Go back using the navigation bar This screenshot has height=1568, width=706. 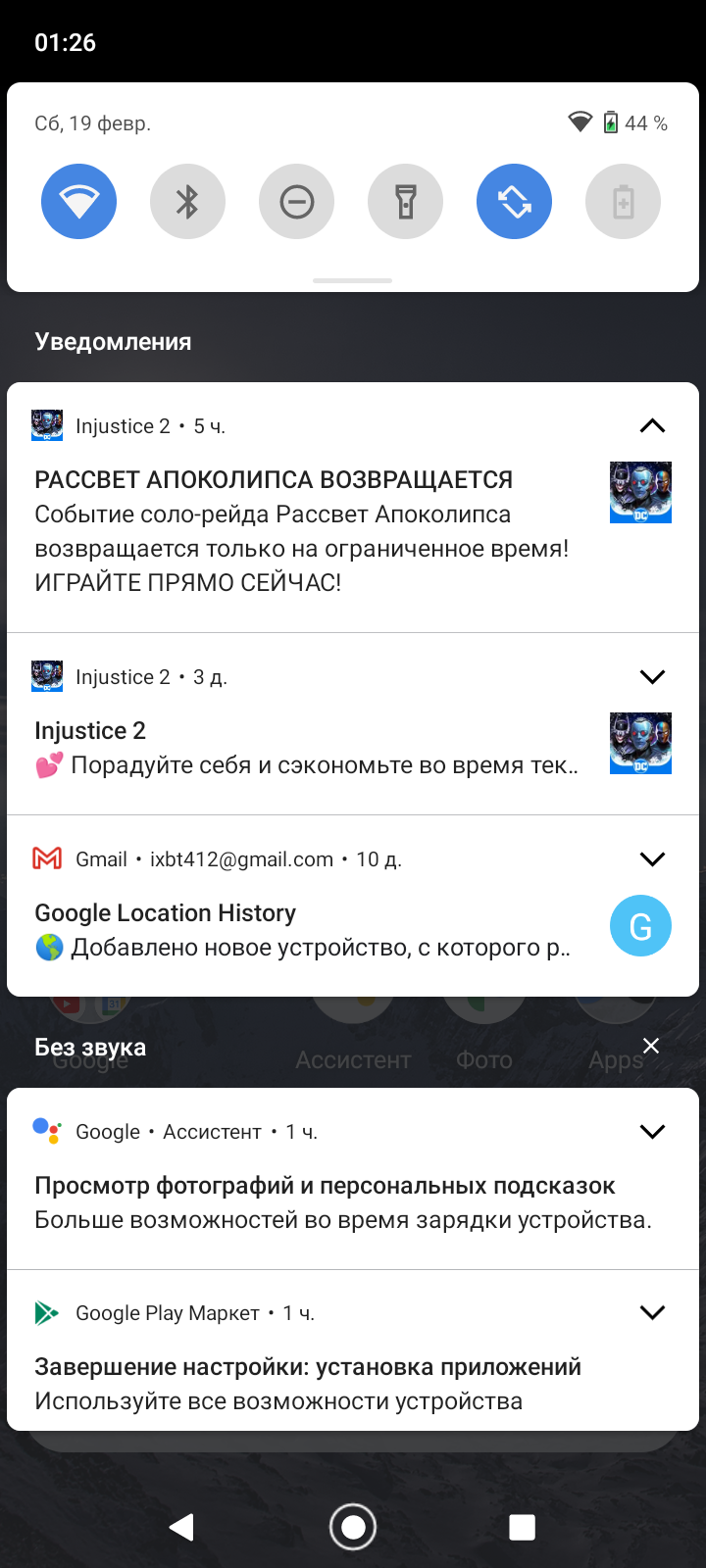182,1527
